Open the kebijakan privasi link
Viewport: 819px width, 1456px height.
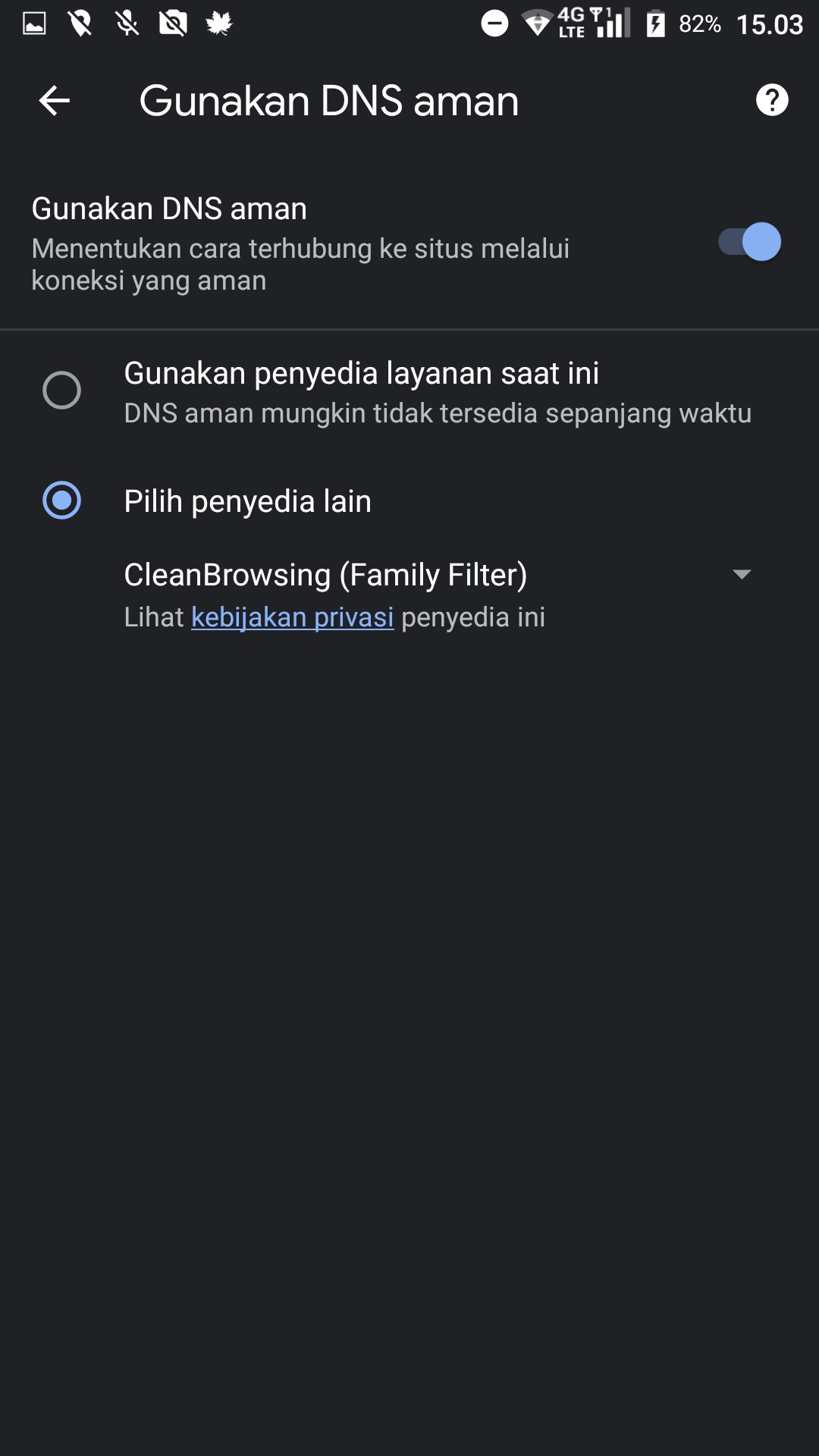tap(293, 617)
